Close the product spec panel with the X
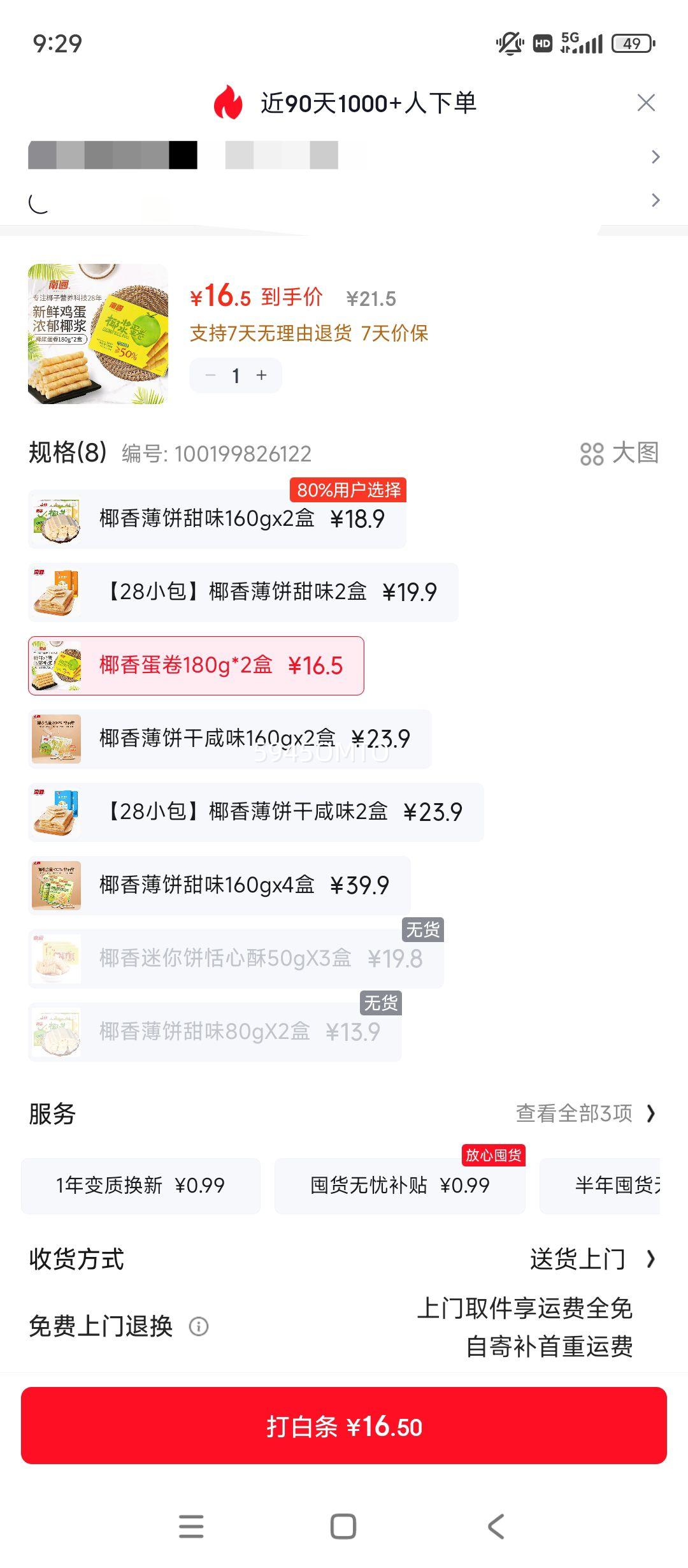This screenshot has width=688, height=1568. point(646,102)
